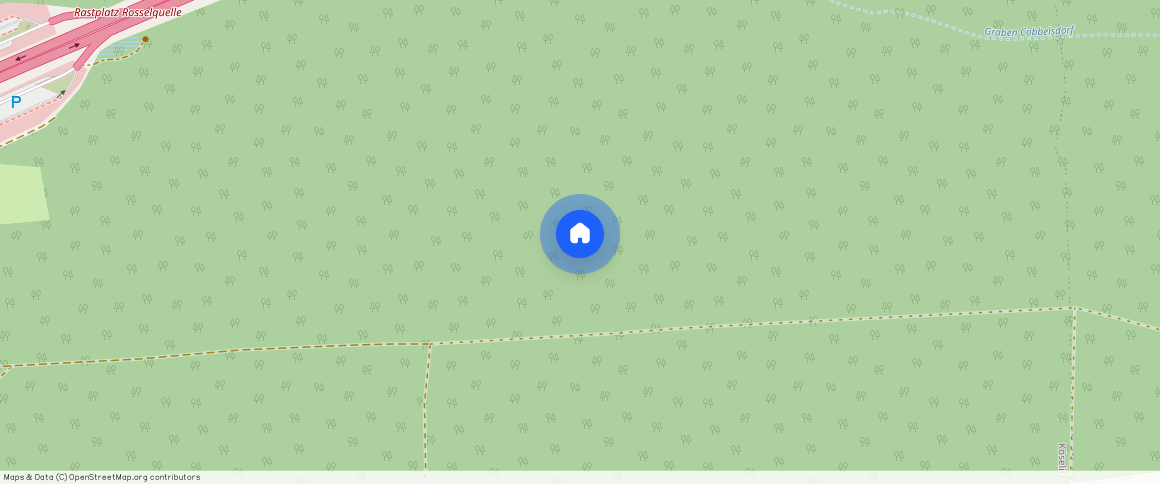Tap the blue home location marker
Viewport: 1160px width, 484px height.
580,234
